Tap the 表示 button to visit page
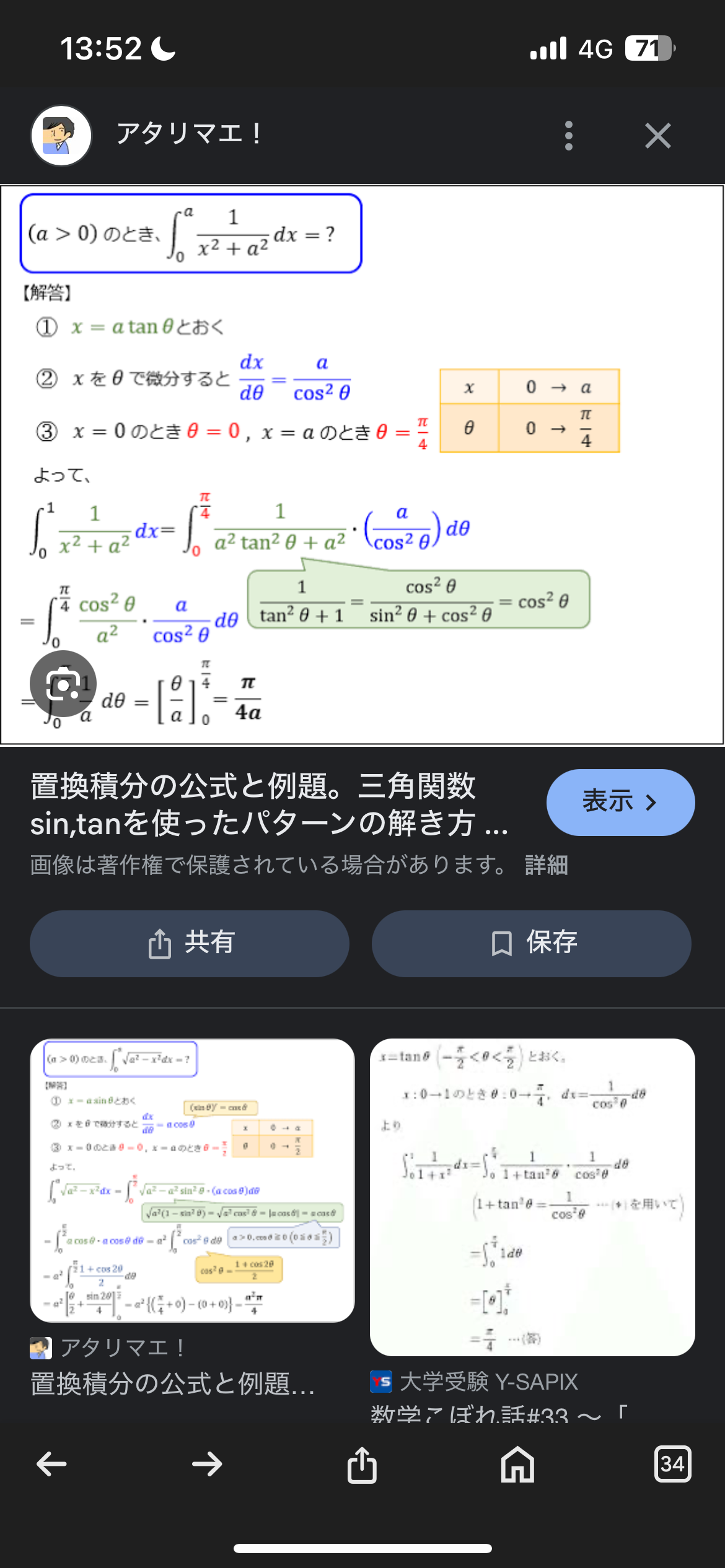The image size is (725, 1568). click(x=620, y=802)
